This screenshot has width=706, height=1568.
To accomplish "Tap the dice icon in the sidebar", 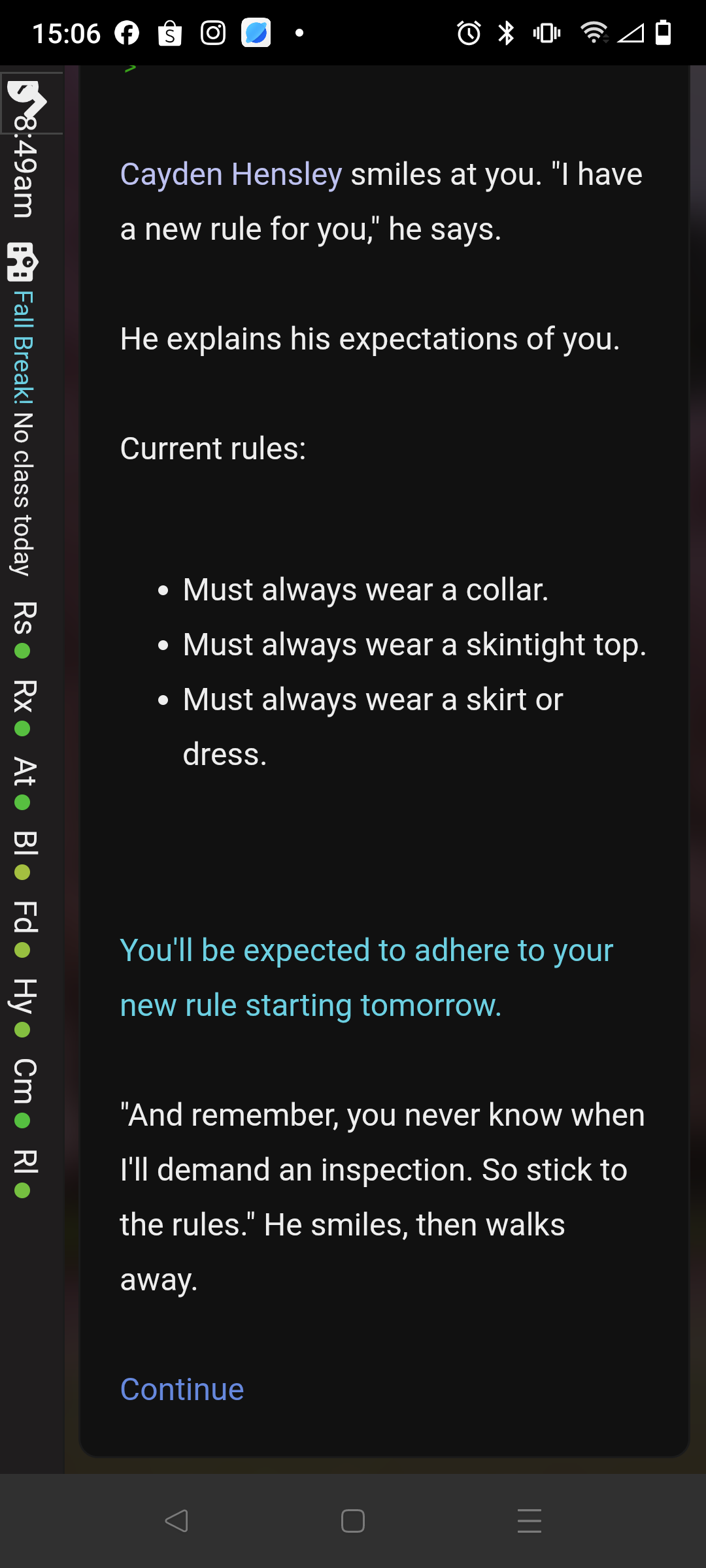I will 22,262.
